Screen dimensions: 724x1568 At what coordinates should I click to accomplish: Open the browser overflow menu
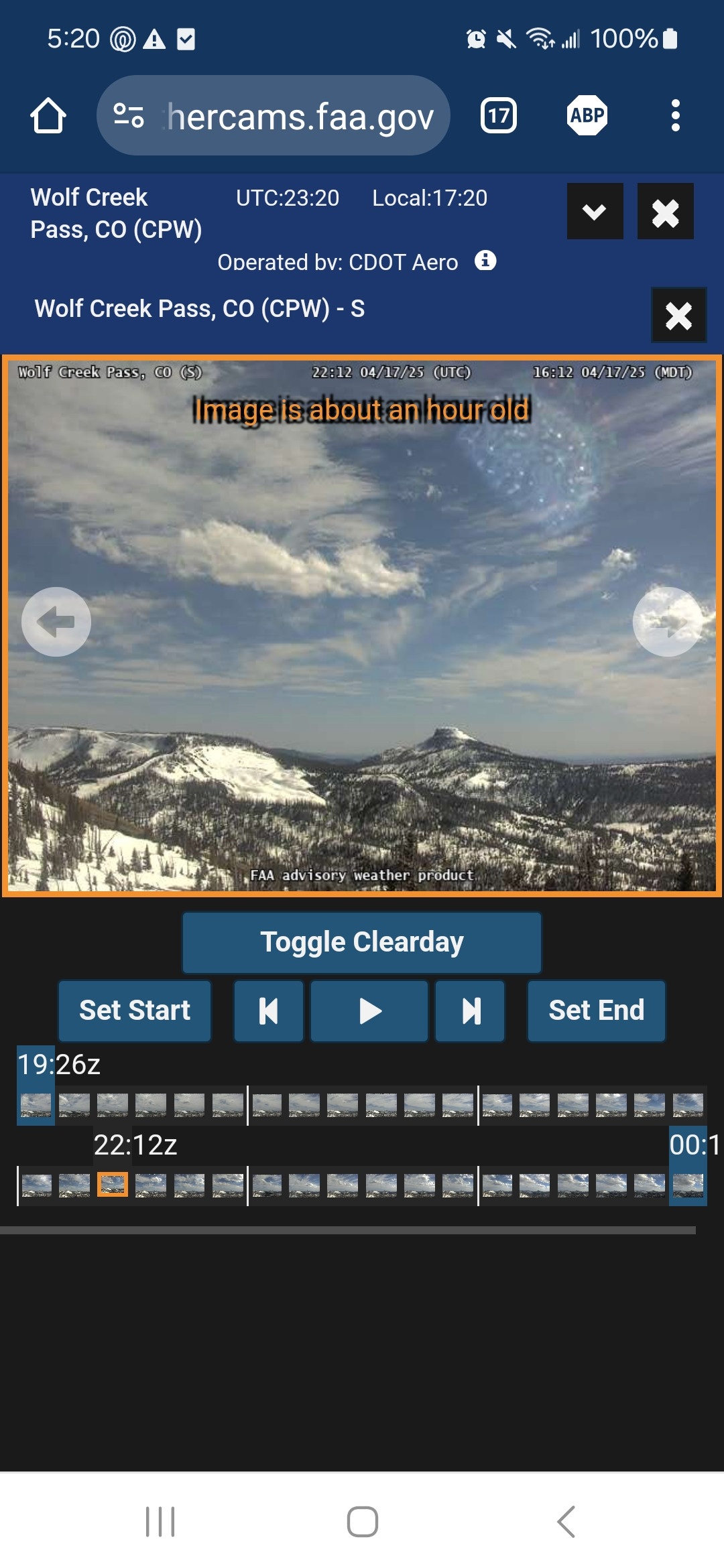tap(675, 116)
